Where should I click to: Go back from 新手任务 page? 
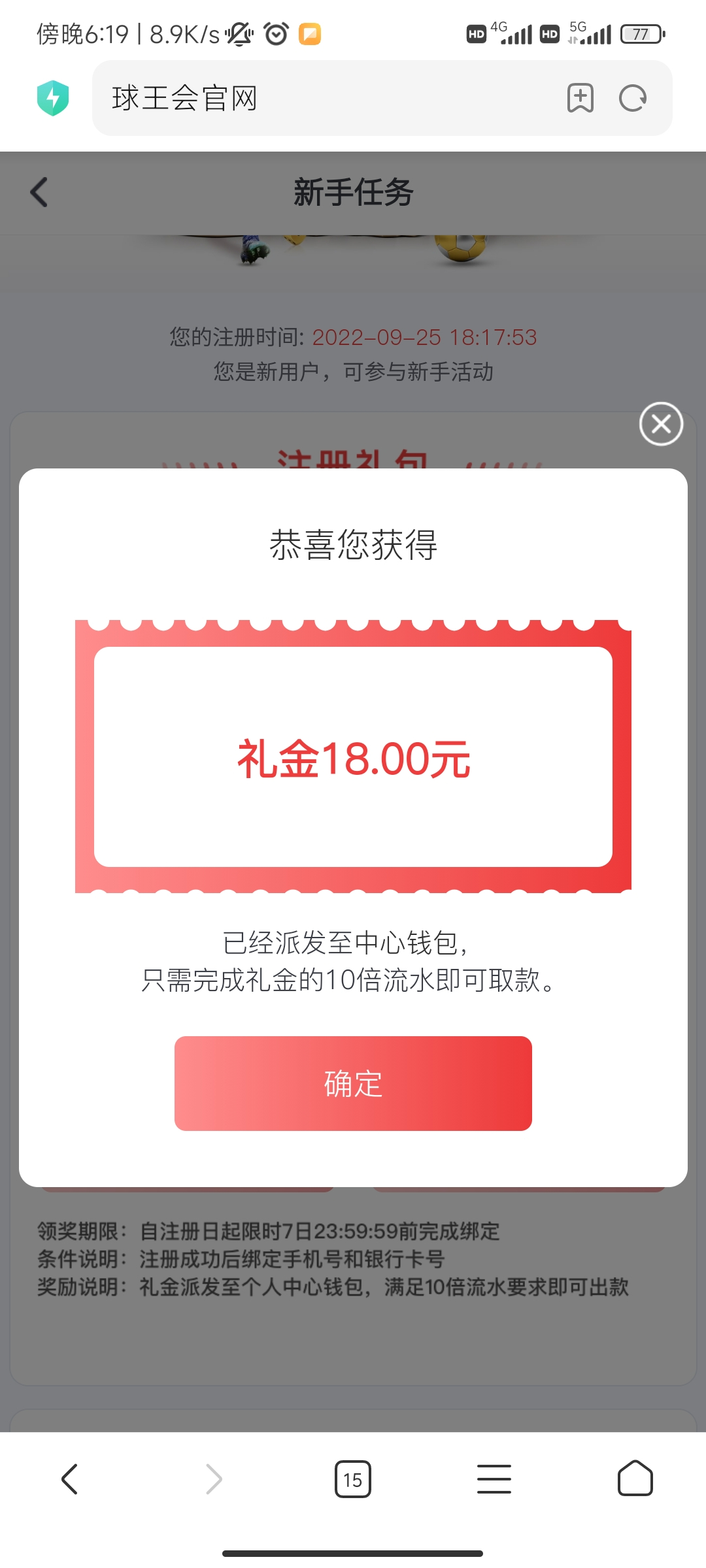point(39,193)
